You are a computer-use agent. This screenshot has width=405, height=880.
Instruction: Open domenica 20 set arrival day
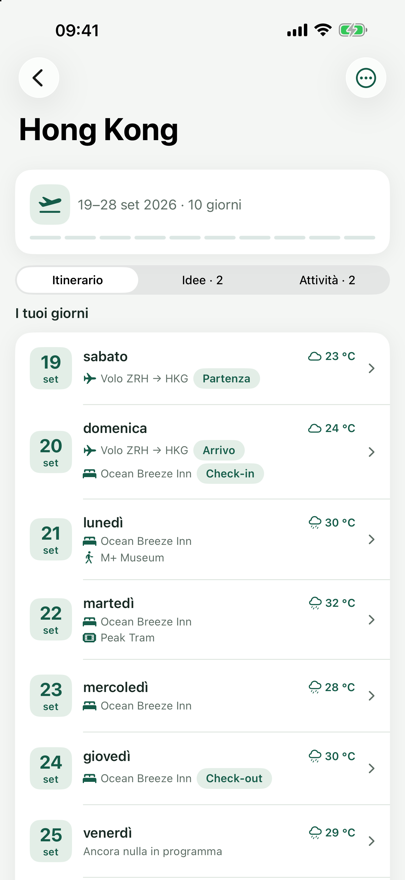(x=202, y=452)
